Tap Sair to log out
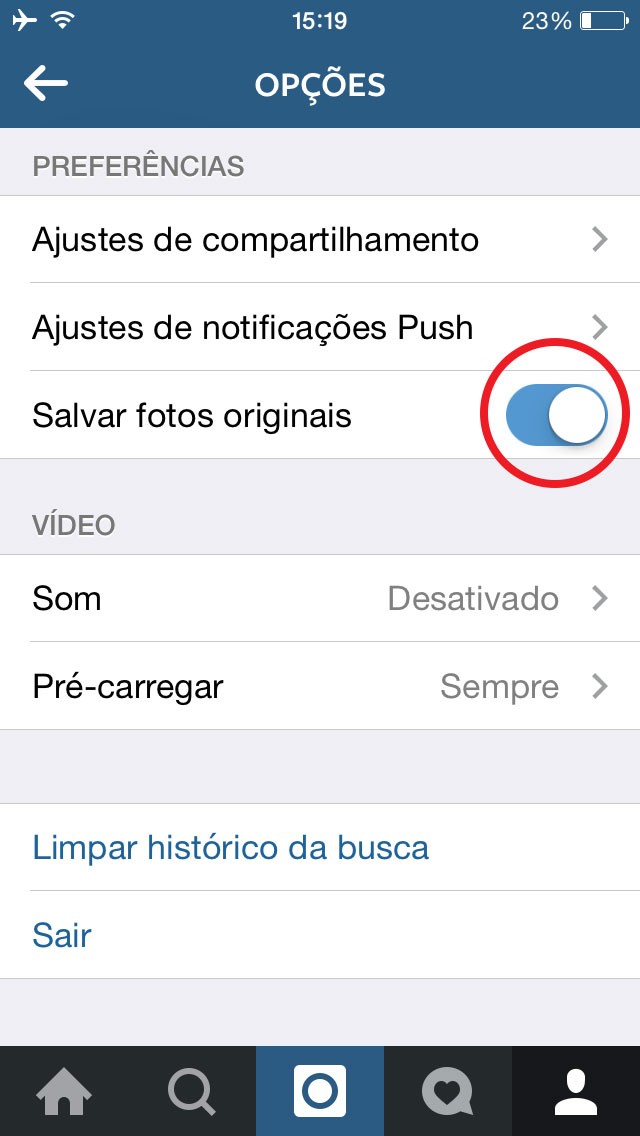This screenshot has height=1136, width=640. click(62, 936)
